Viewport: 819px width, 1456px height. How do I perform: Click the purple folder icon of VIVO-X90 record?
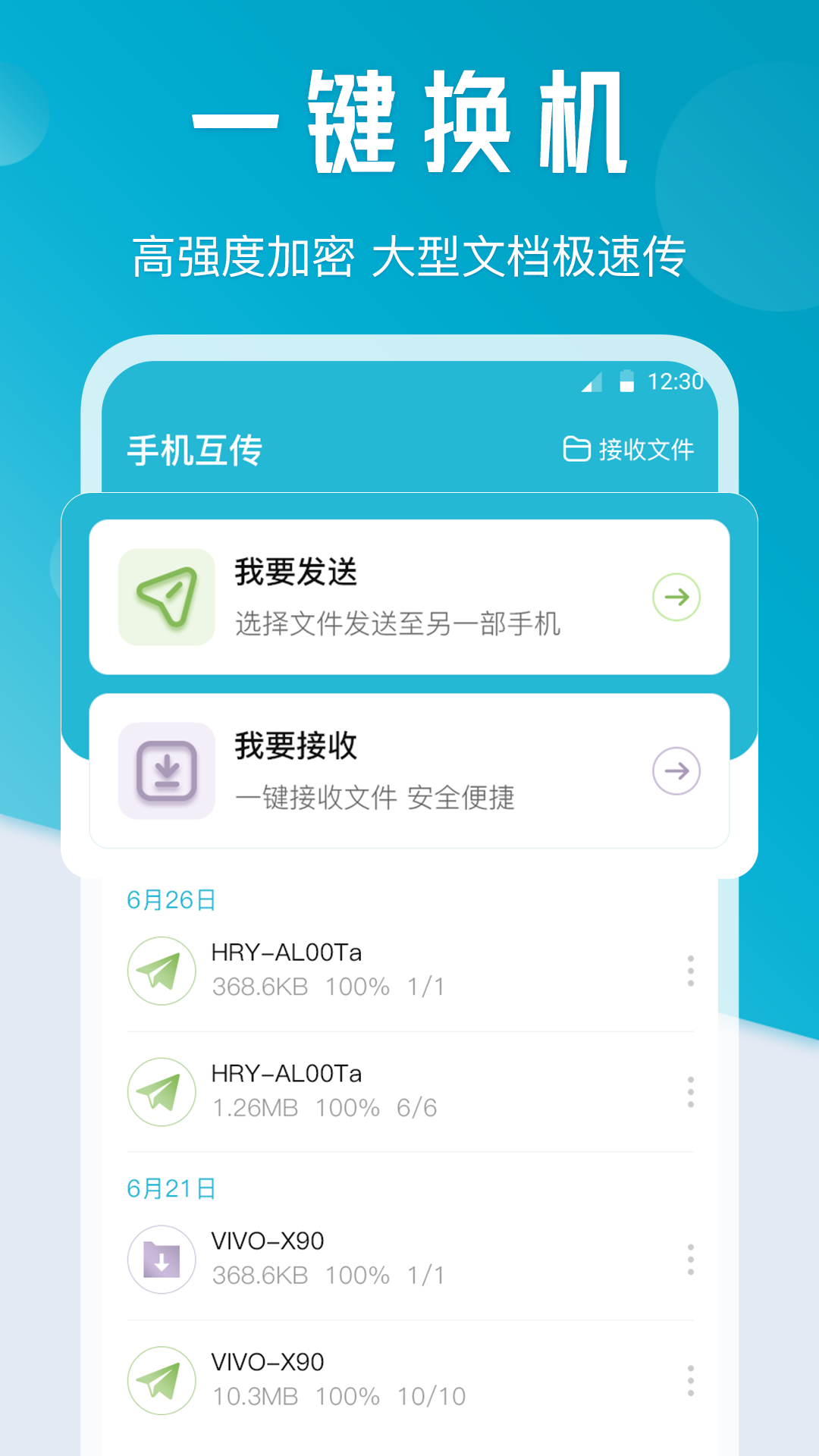coord(162,1257)
